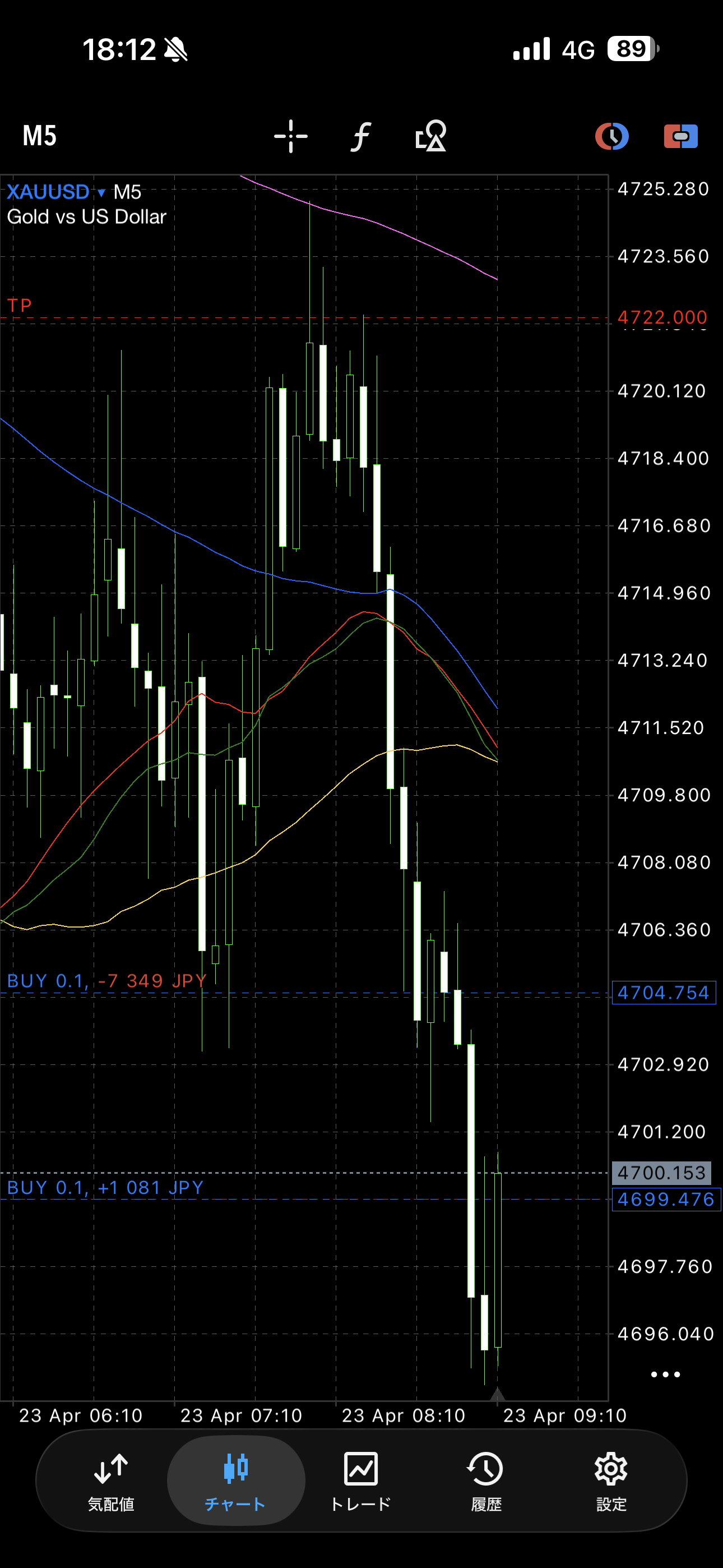Activate the crosshair tool
The image size is (723, 1568).
pos(290,136)
